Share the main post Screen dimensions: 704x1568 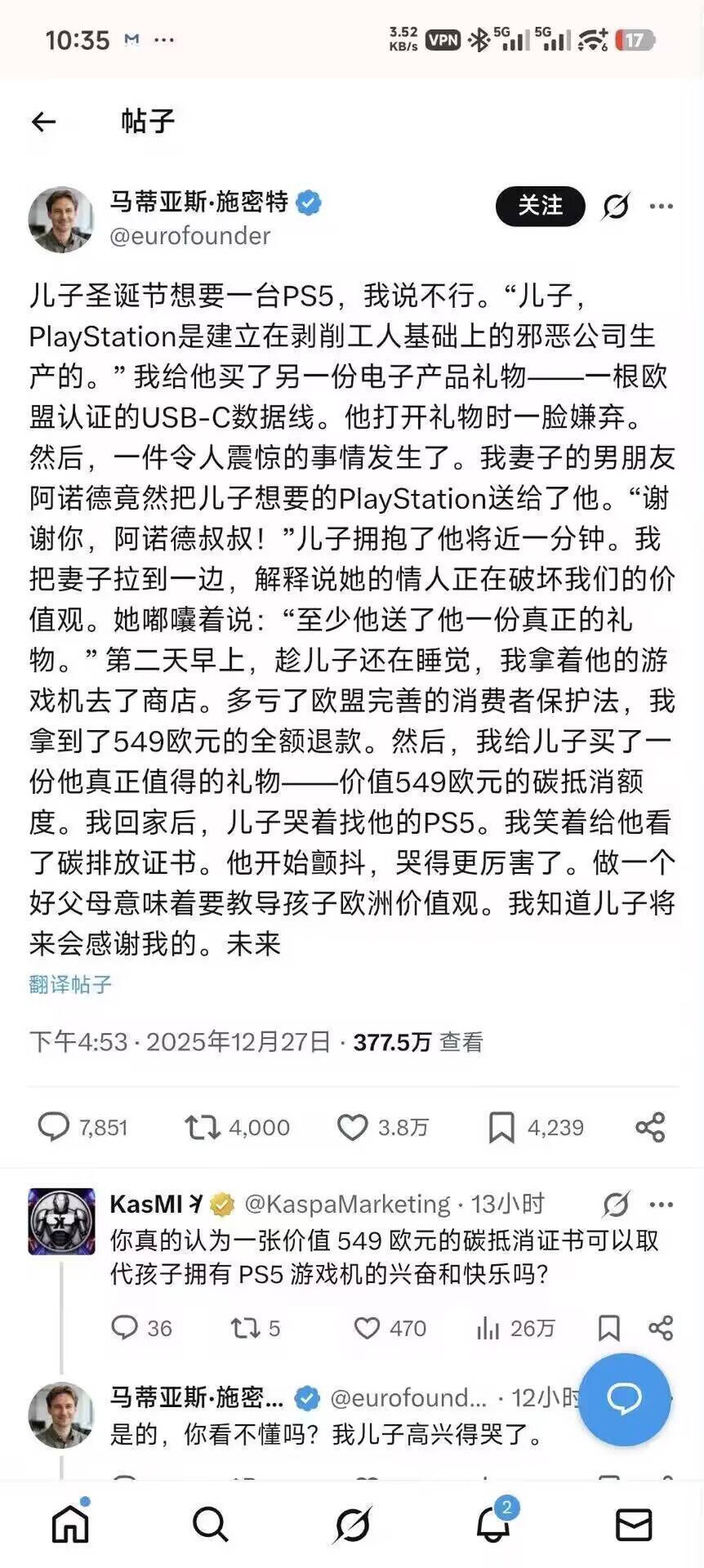tap(650, 1127)
